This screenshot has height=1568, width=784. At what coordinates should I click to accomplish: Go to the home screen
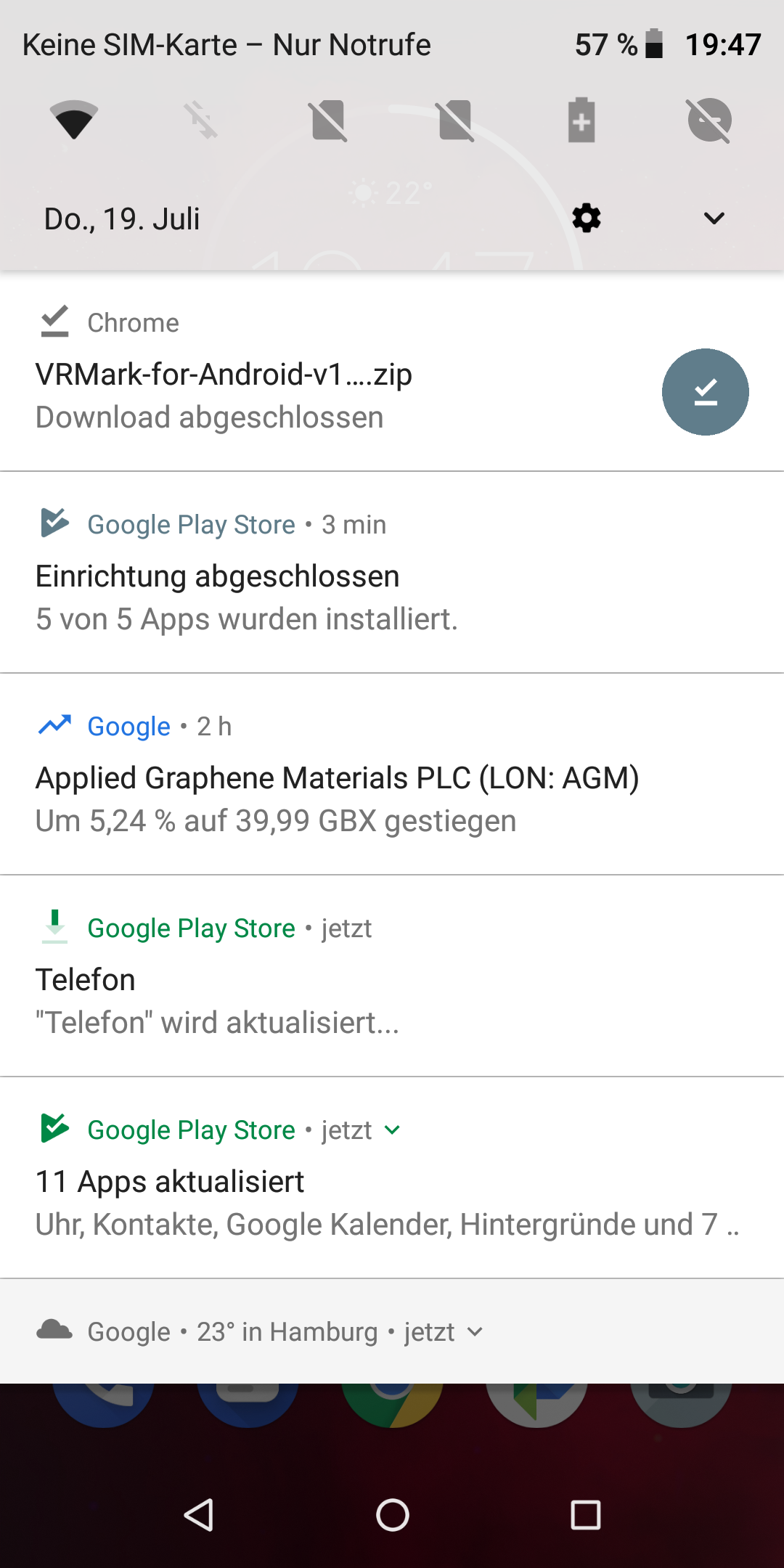point(392,1515)
